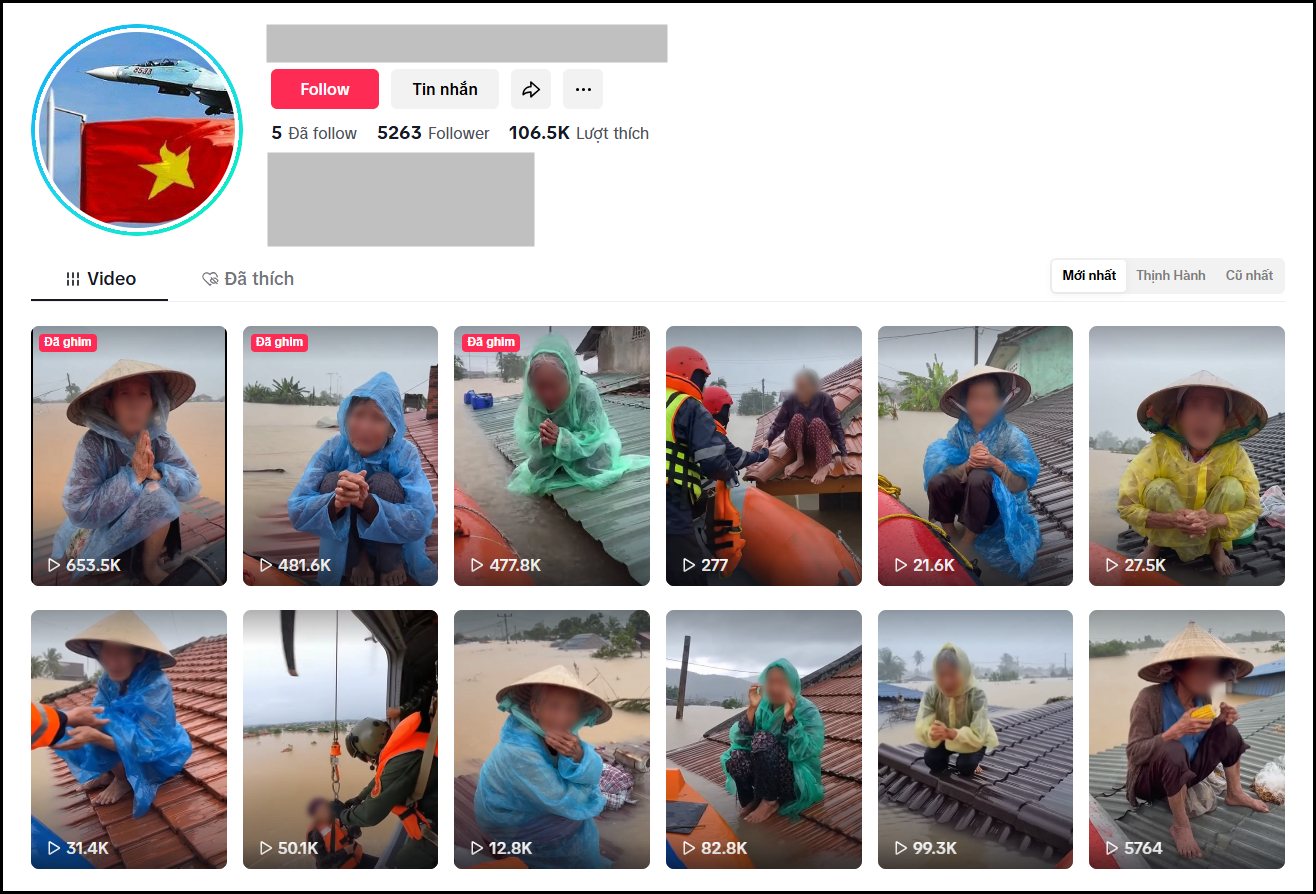
Task: Open the video with 5764 views
Action: click(x=1186, y=739)
